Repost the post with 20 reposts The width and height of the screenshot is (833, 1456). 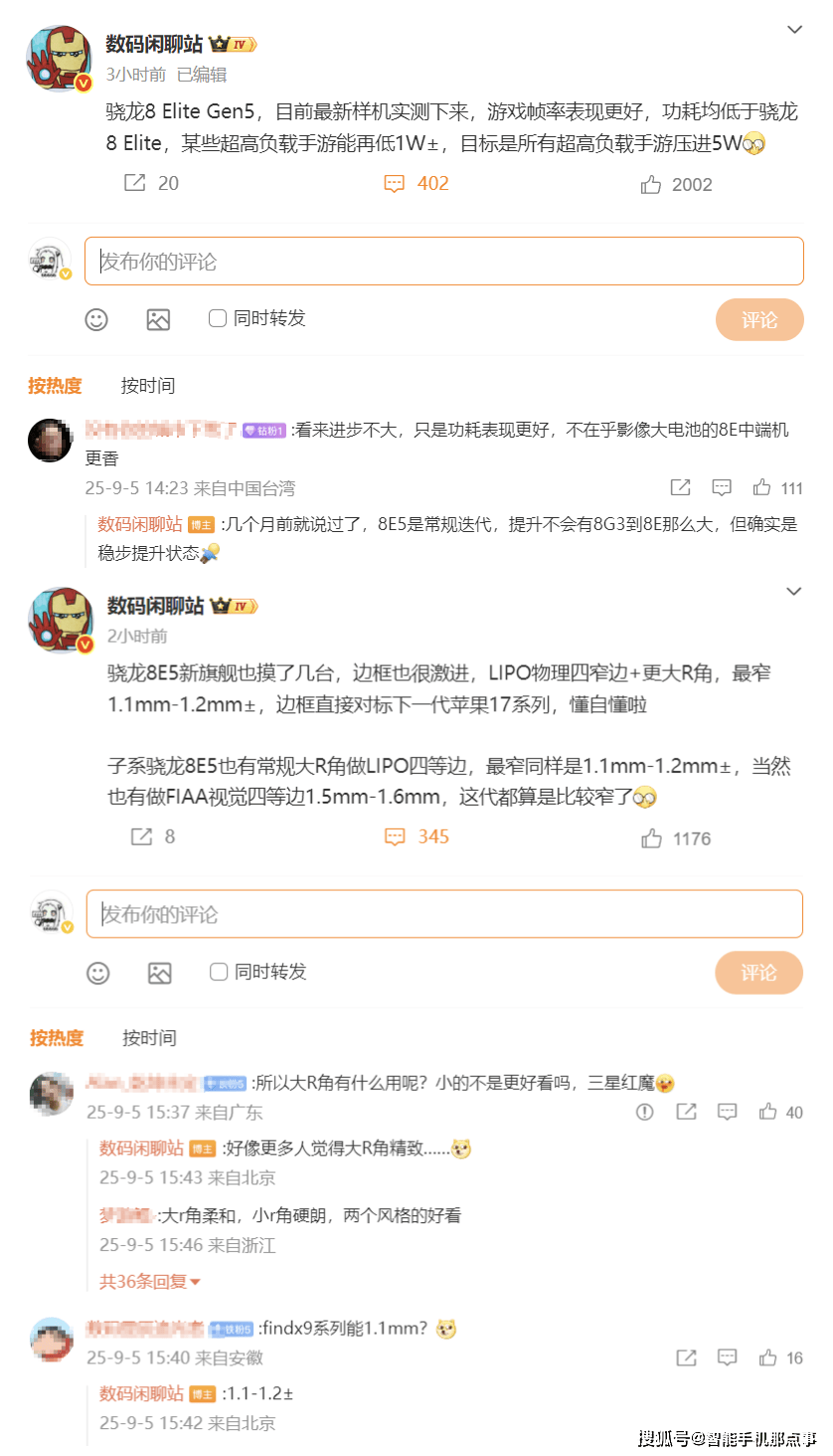tap(134, 183)
